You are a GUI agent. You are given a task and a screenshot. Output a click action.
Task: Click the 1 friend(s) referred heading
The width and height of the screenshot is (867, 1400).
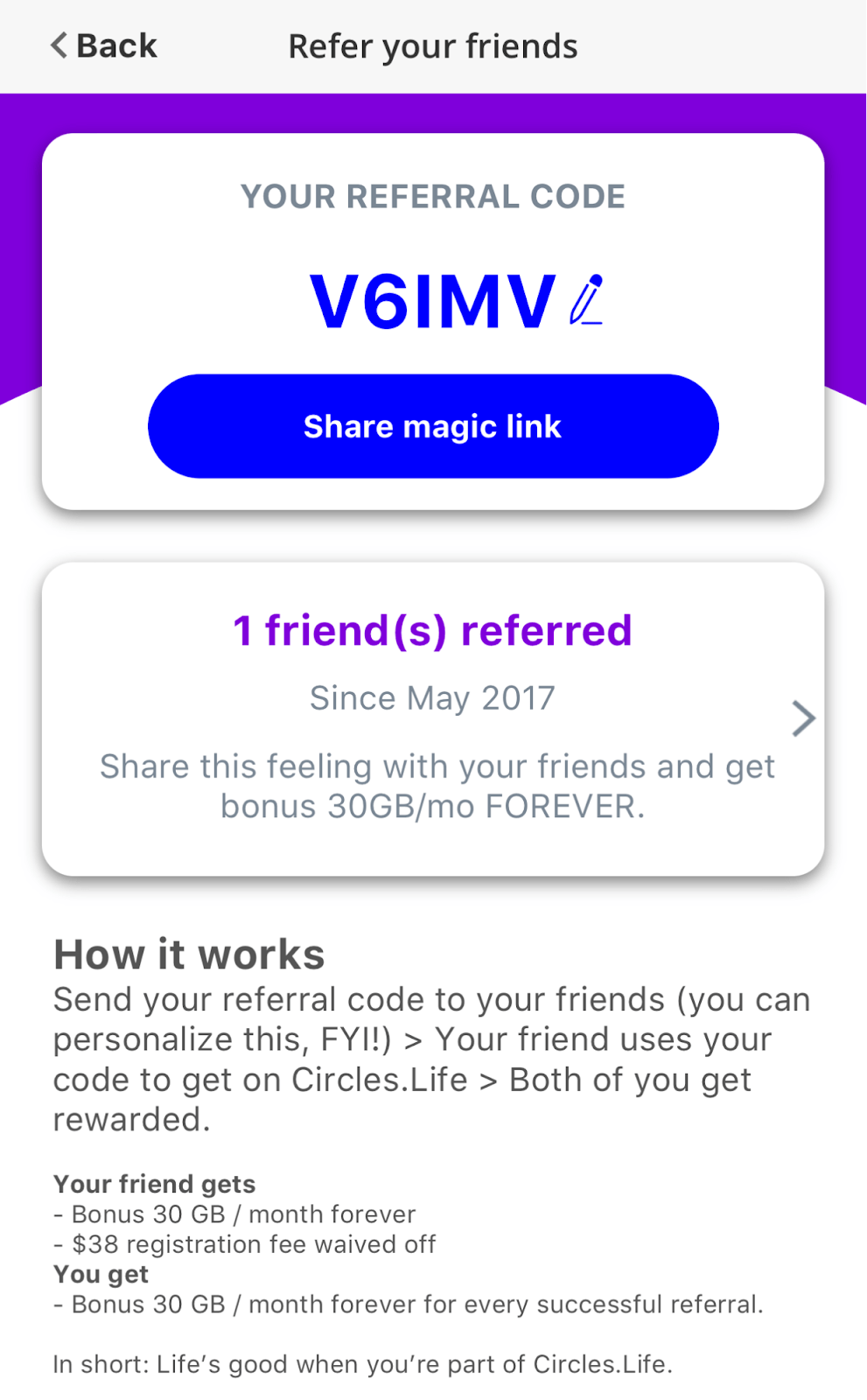[x=432, y=630]
